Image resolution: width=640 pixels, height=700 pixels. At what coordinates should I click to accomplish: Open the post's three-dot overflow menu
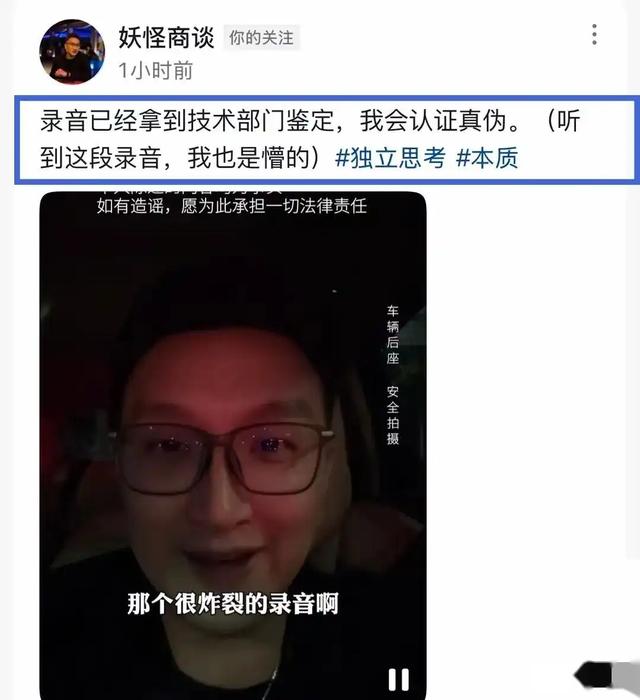(x=594, y=36)
